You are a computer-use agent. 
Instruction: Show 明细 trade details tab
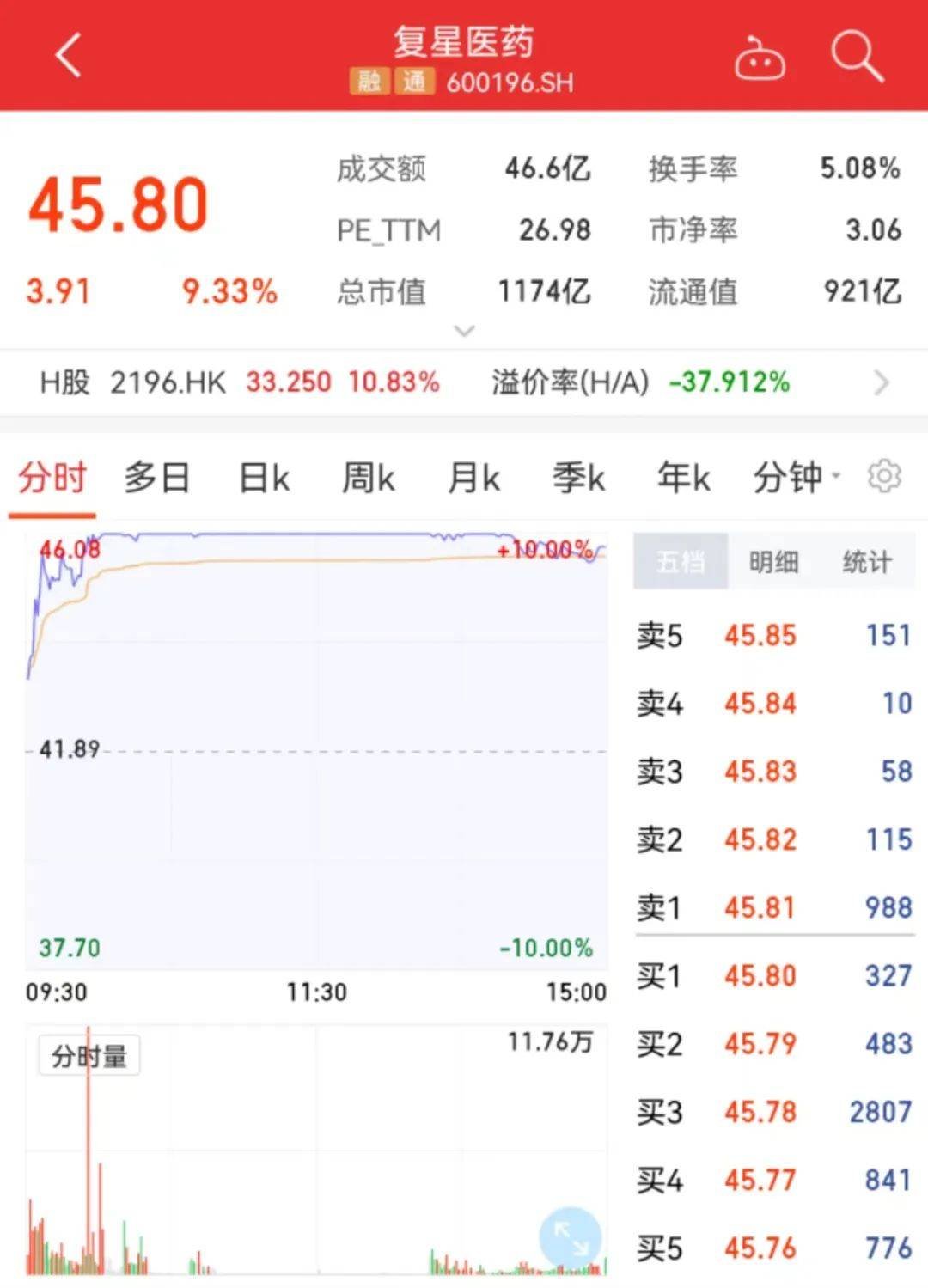[x=774, y=562]
